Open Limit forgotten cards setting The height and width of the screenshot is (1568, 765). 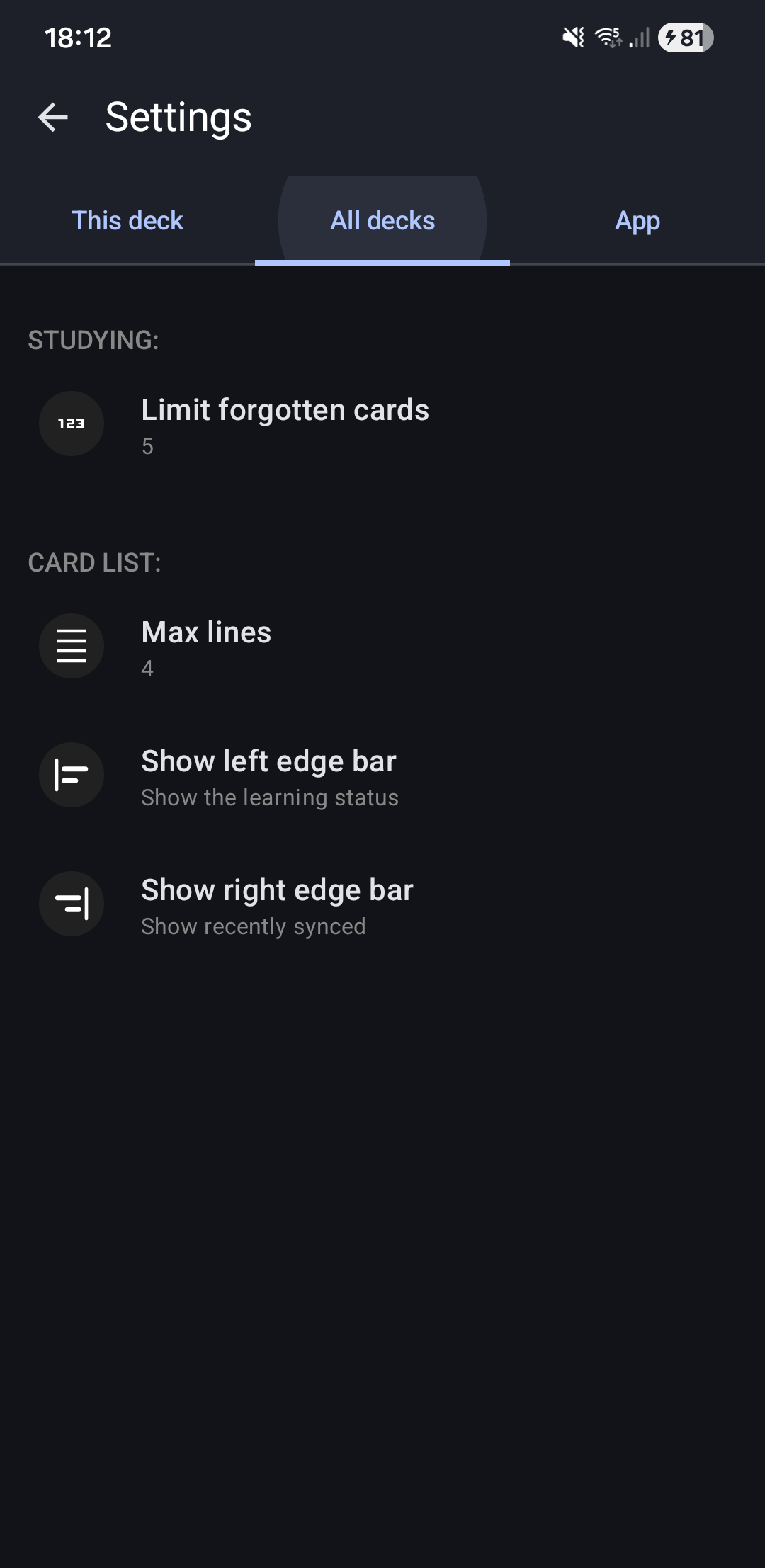[x=285, y=425]
